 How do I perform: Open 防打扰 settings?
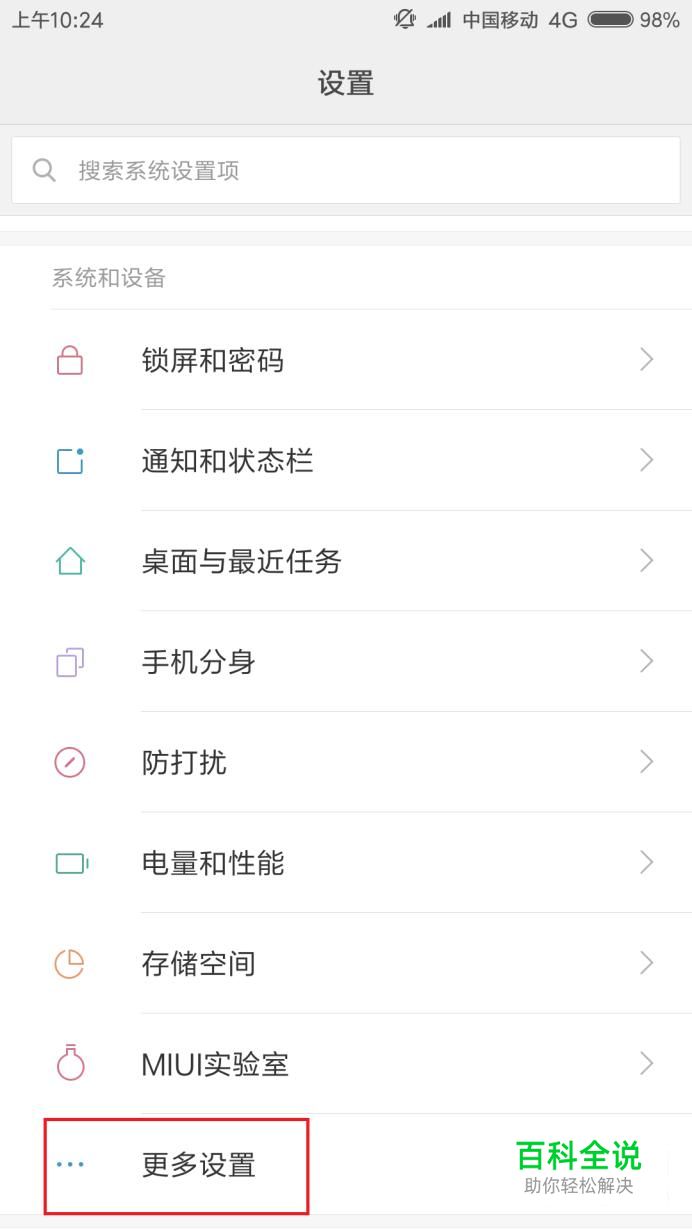[x=346, y=763]
